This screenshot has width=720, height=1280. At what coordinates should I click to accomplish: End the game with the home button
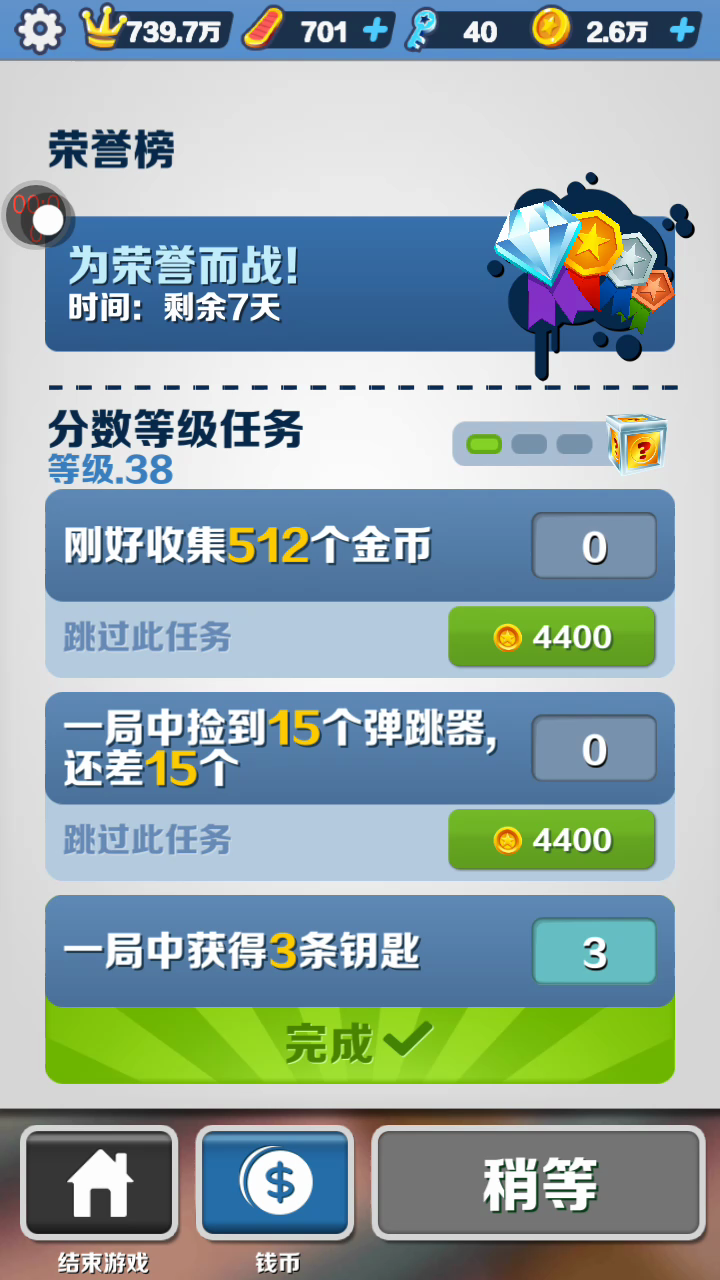(99, 1185)
